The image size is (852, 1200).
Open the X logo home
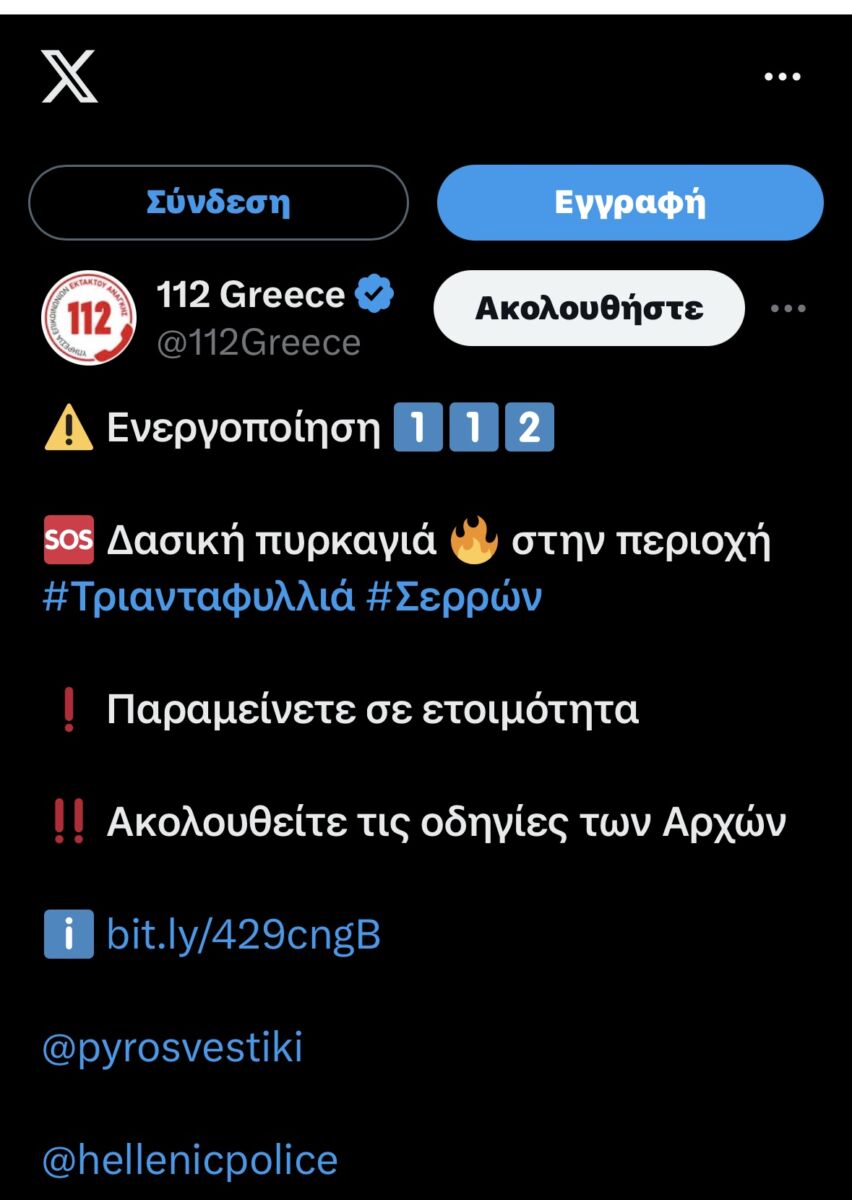(x=69, y=76)
